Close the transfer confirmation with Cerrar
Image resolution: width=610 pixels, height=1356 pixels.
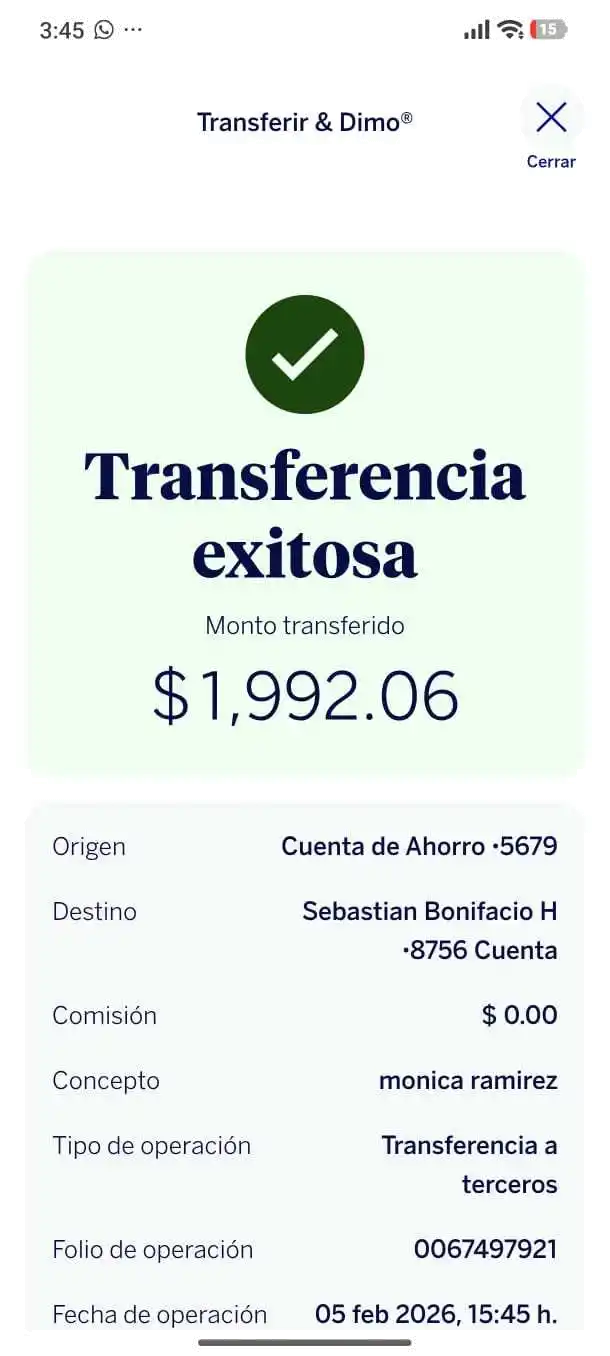click(551, 130)
